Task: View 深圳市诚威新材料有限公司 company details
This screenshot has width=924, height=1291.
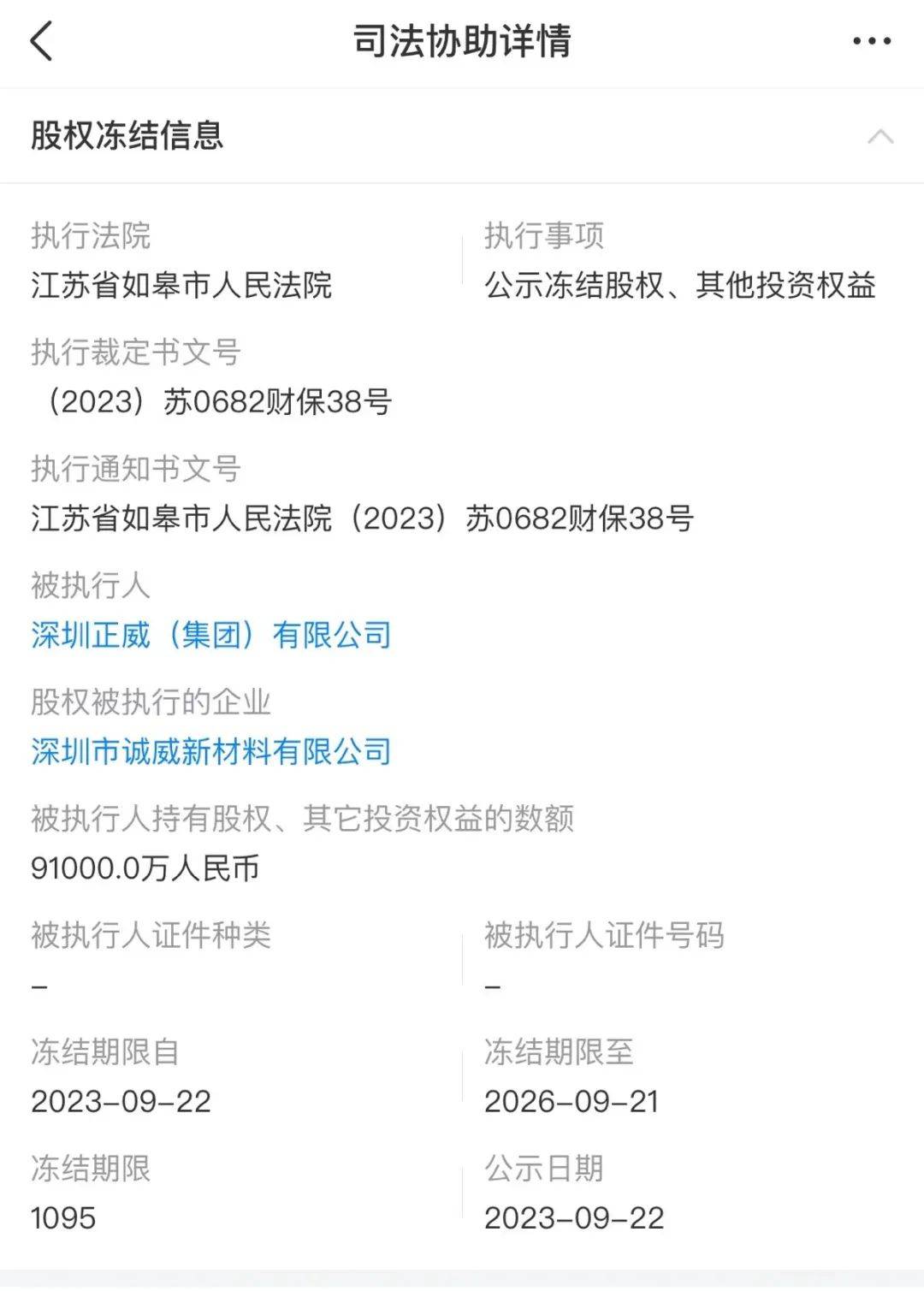Action: pos(210,752)
